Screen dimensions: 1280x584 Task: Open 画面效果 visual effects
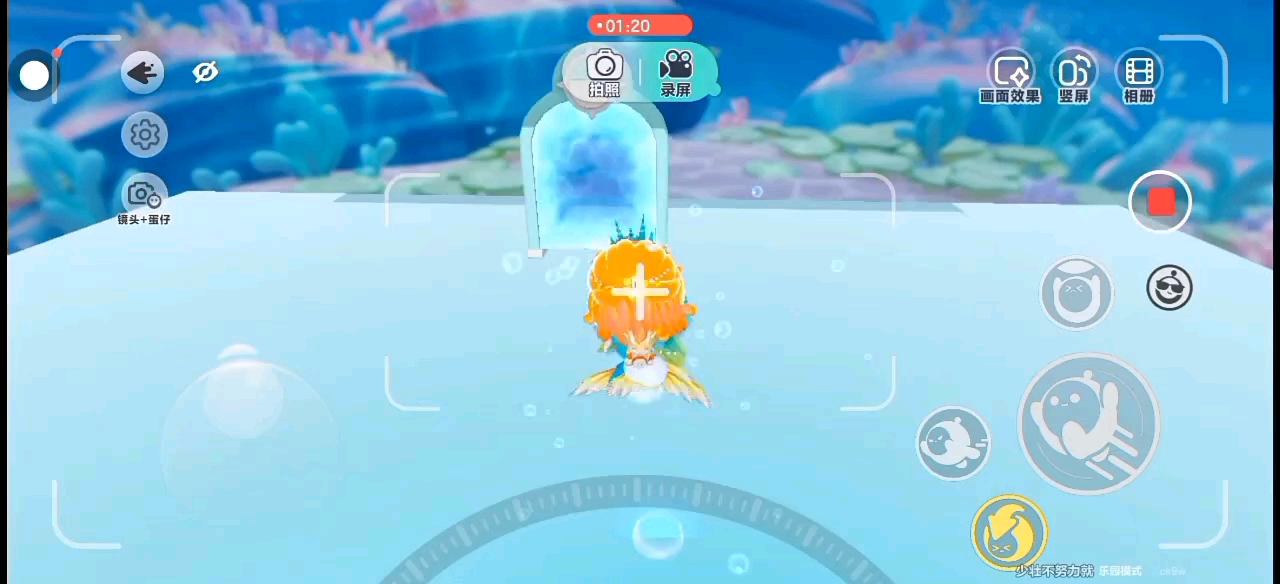(1011, 75)
